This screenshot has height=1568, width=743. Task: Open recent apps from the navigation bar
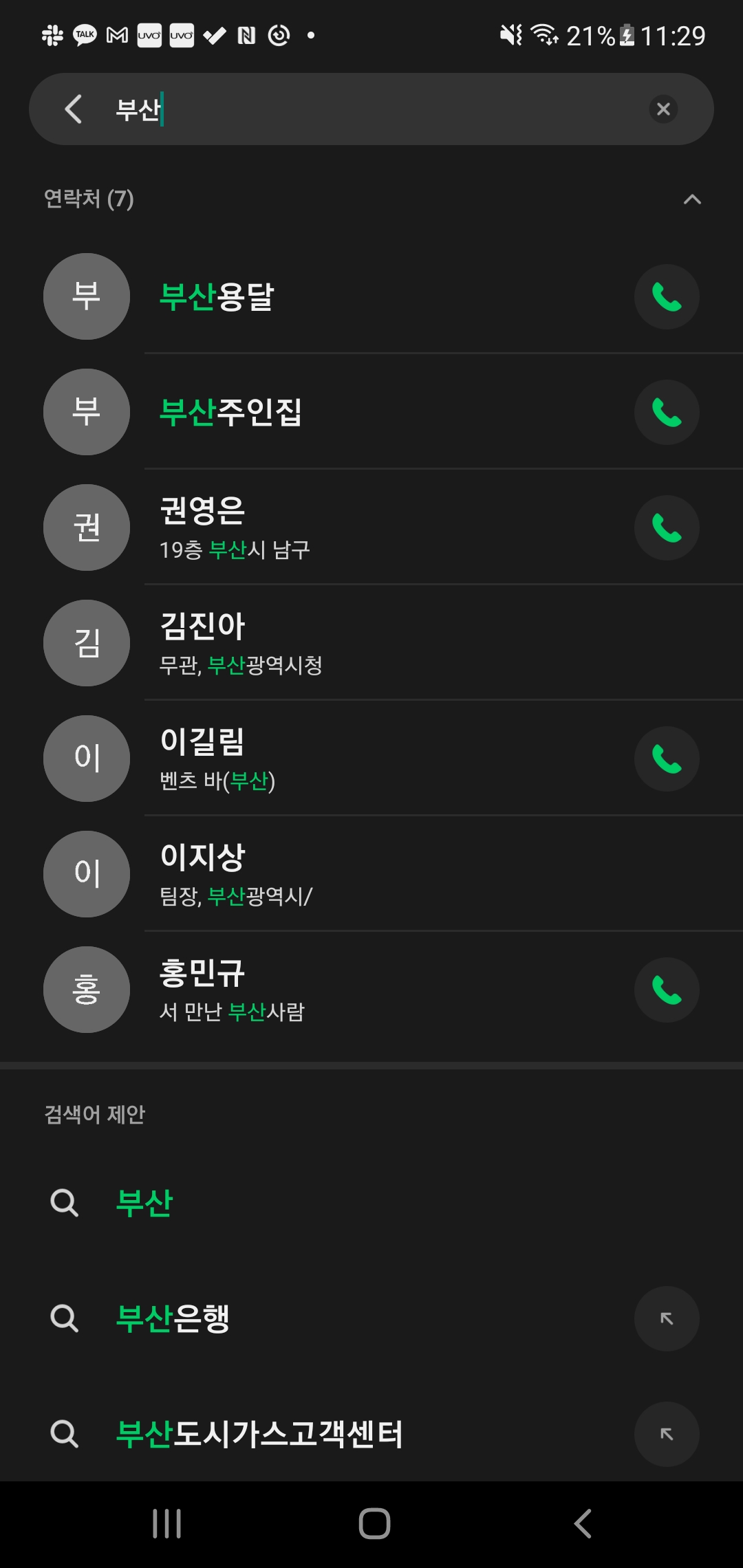[166, 1524]
